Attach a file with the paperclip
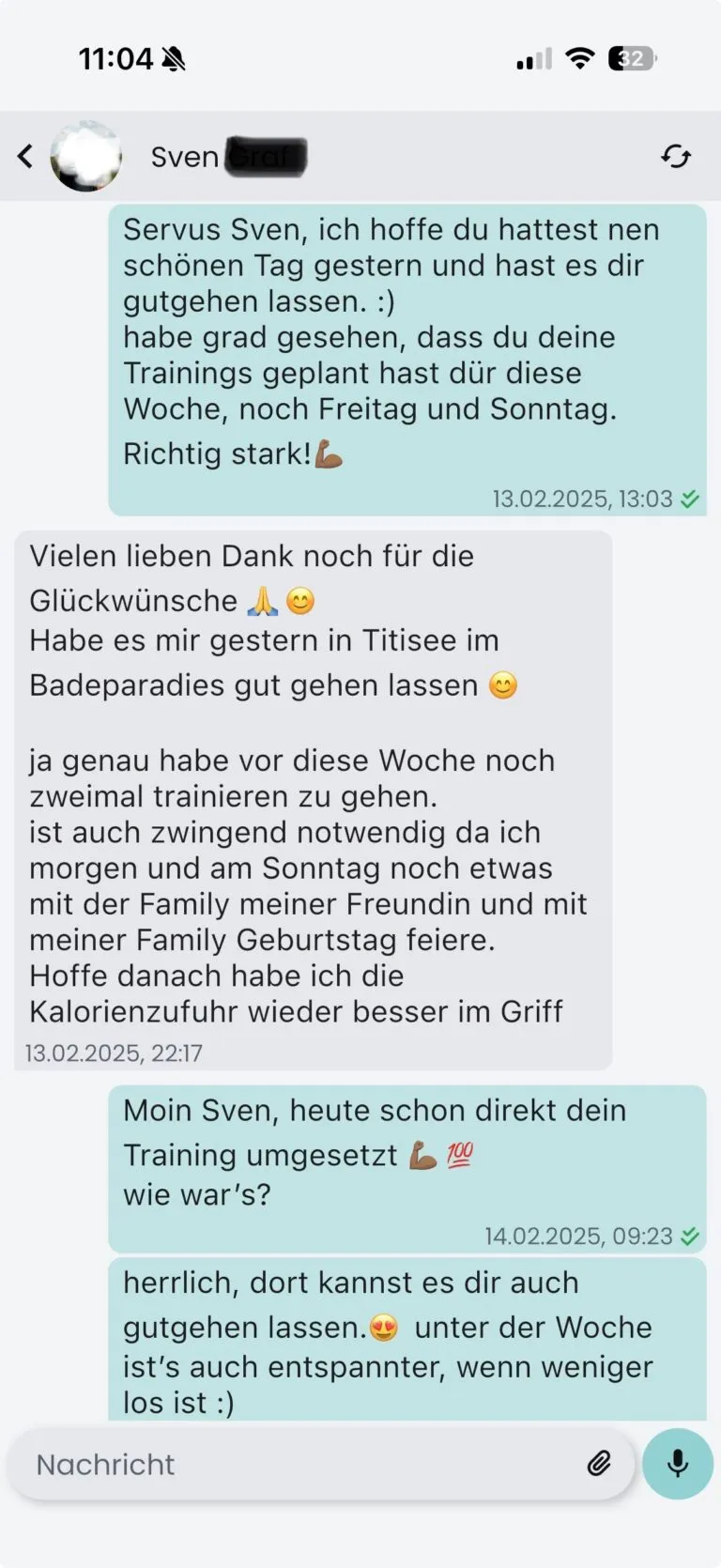Viewport: 721px width, 1568px height. (599, 1463)
